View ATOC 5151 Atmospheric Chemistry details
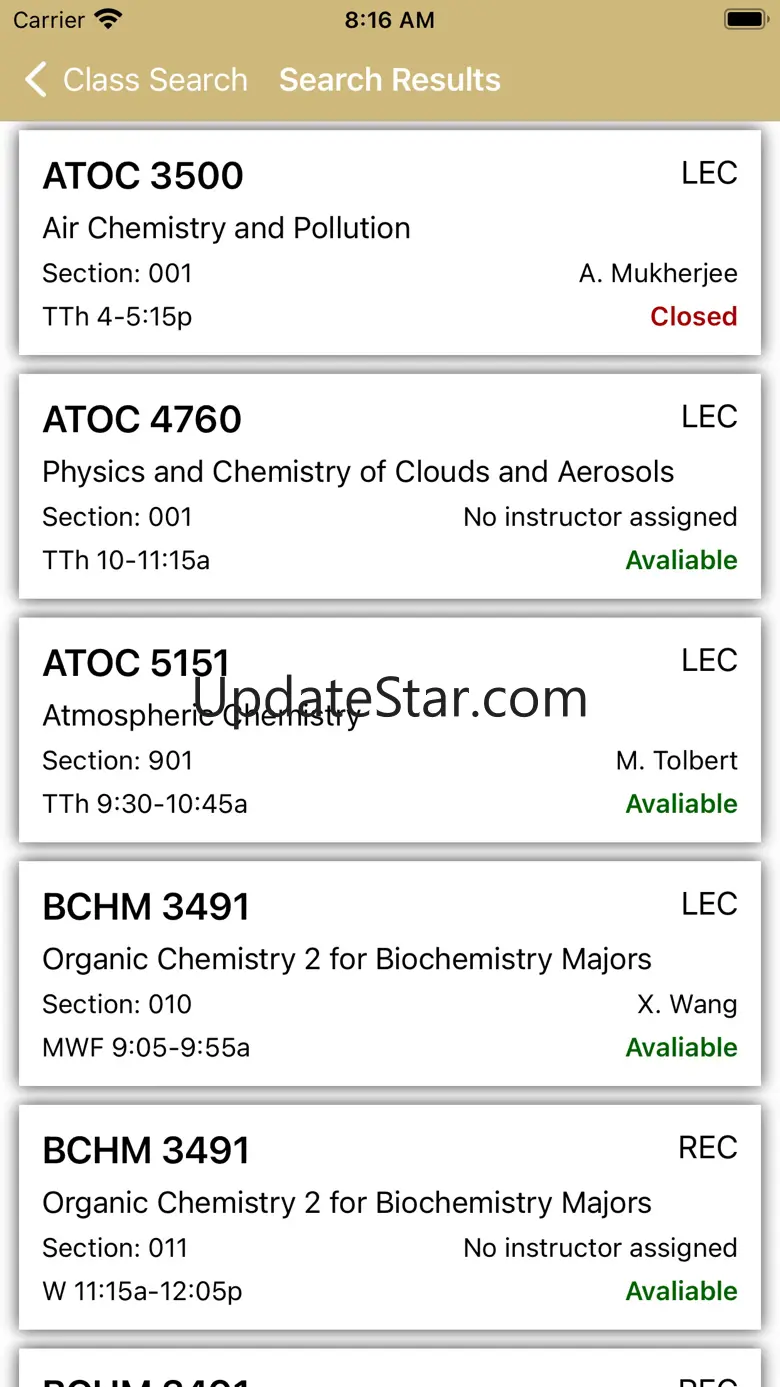Viewport: 780px width, 1387px height. click(x=390, y=730)
